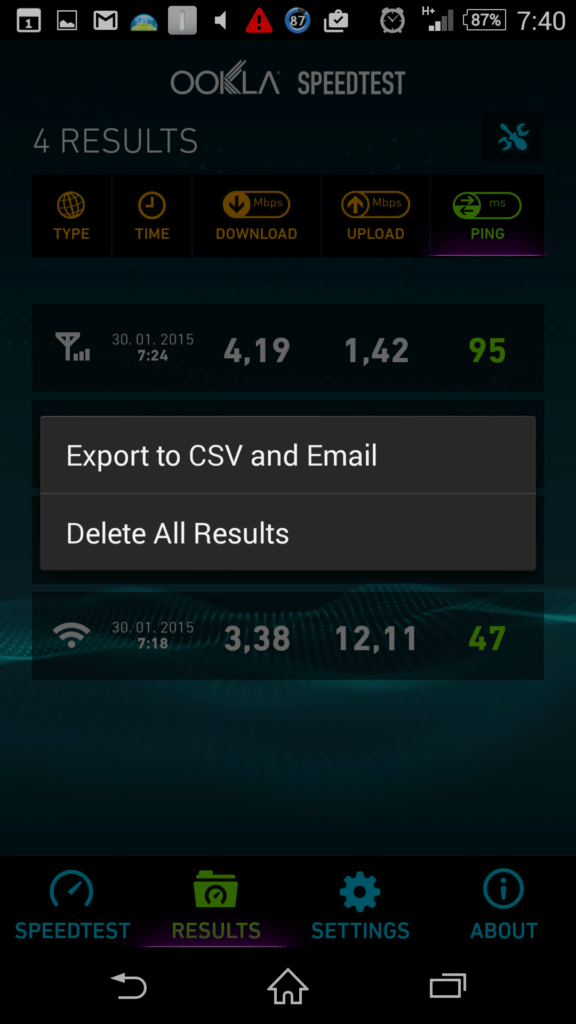Sort results by Type column
This screenshot has height=1024, width=576.
72,216
